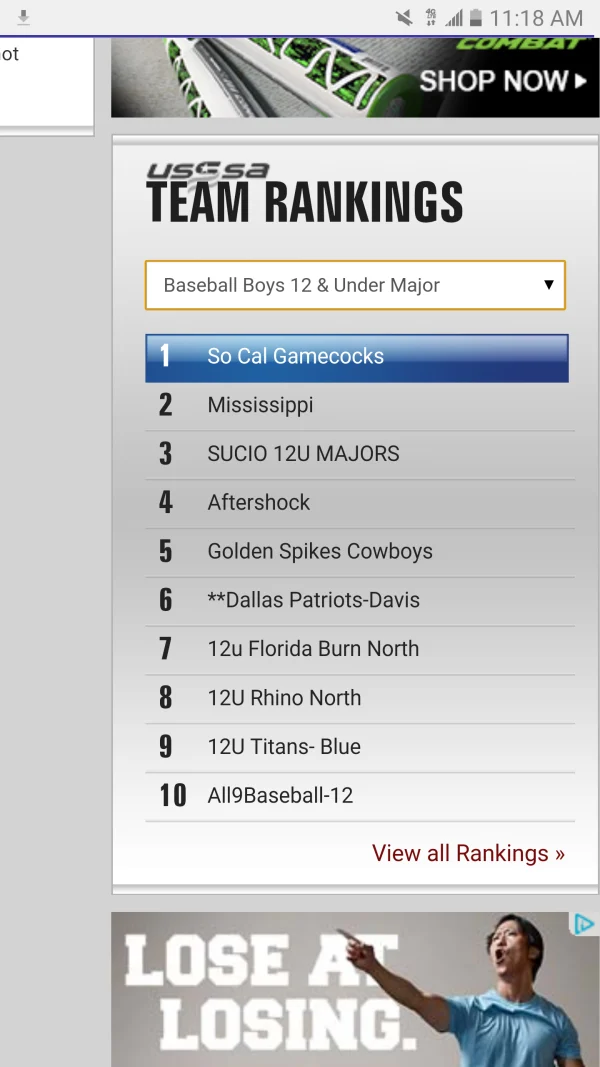
Task: Tap the AdChoices icon on the ad
Action: pos(584,924)
